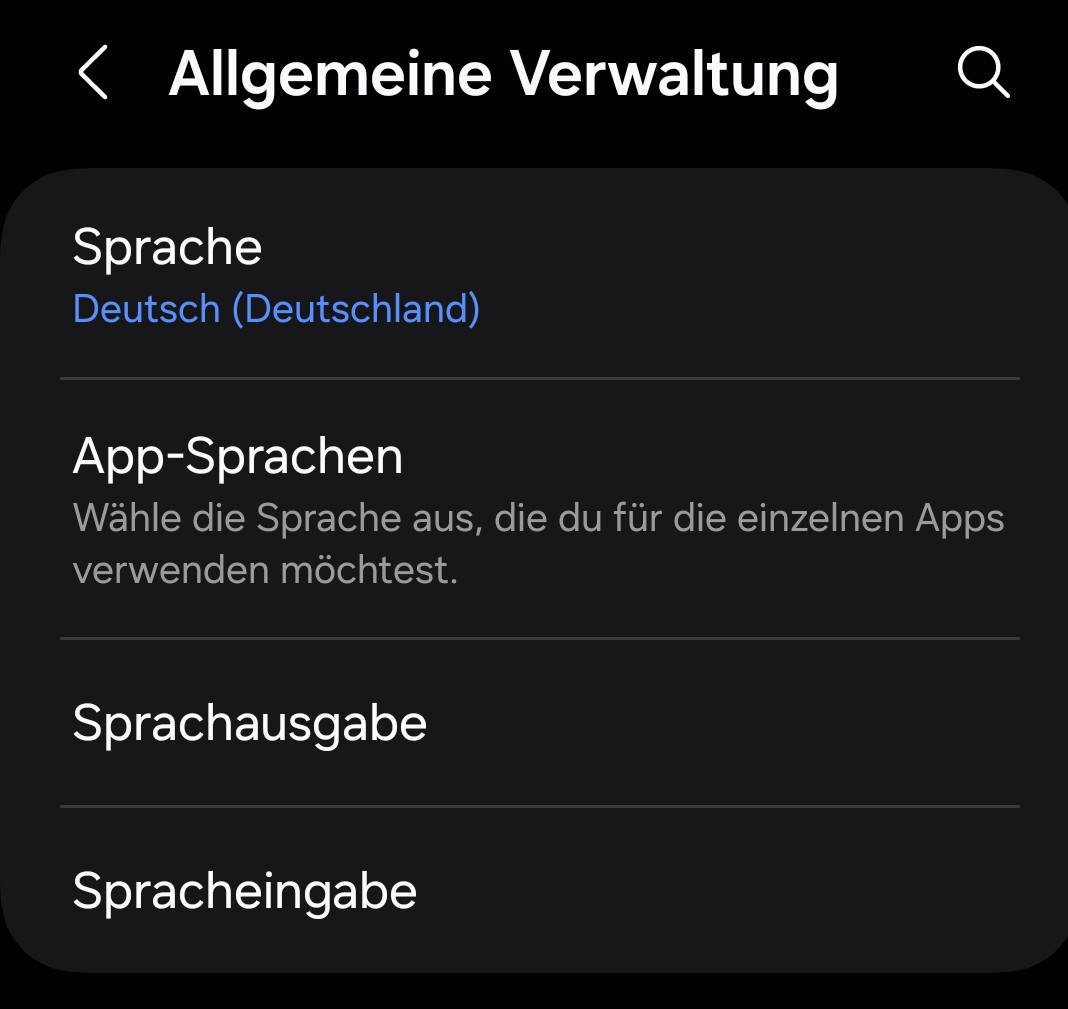
Task: Select the App-Sprachen row
Action: tap(540, 510)
